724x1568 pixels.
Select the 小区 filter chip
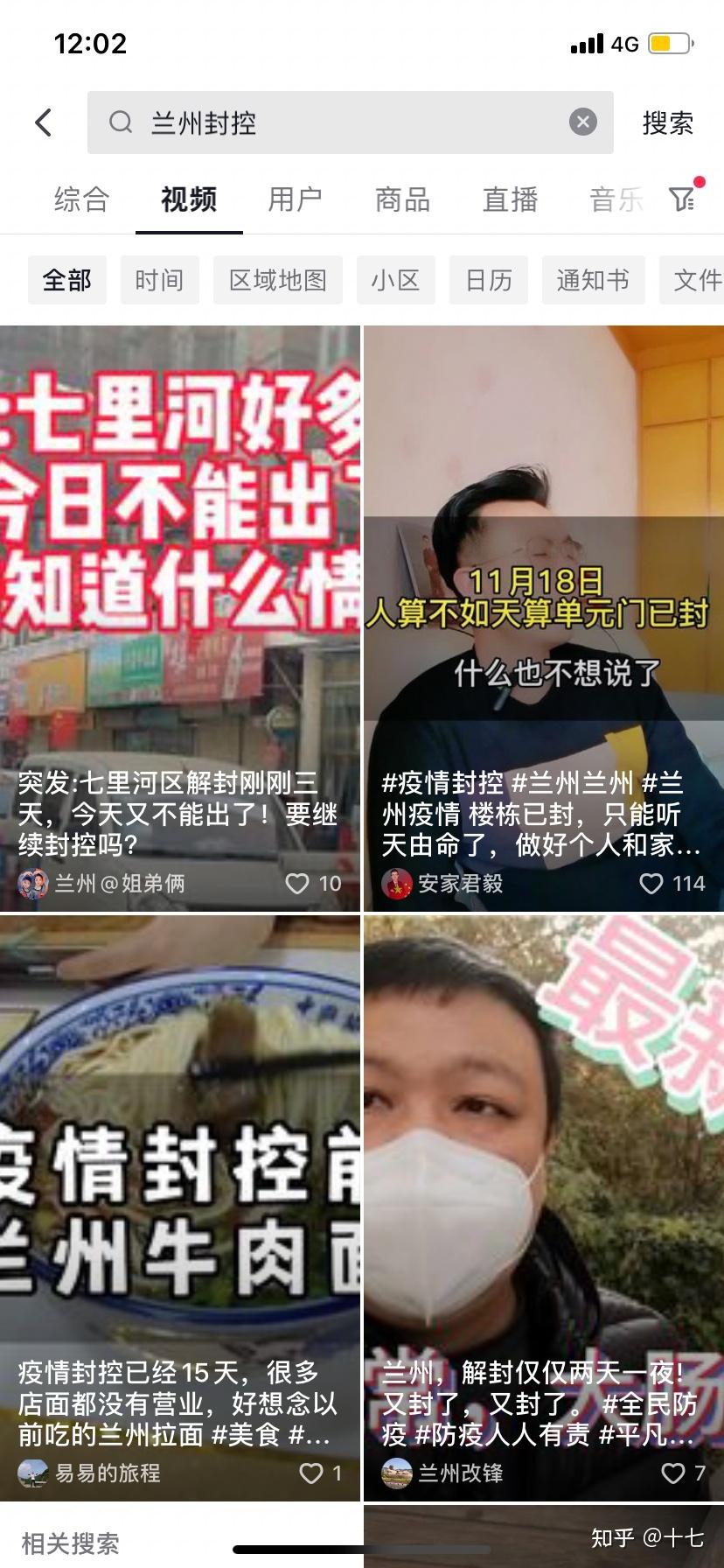tap(395, 280)
